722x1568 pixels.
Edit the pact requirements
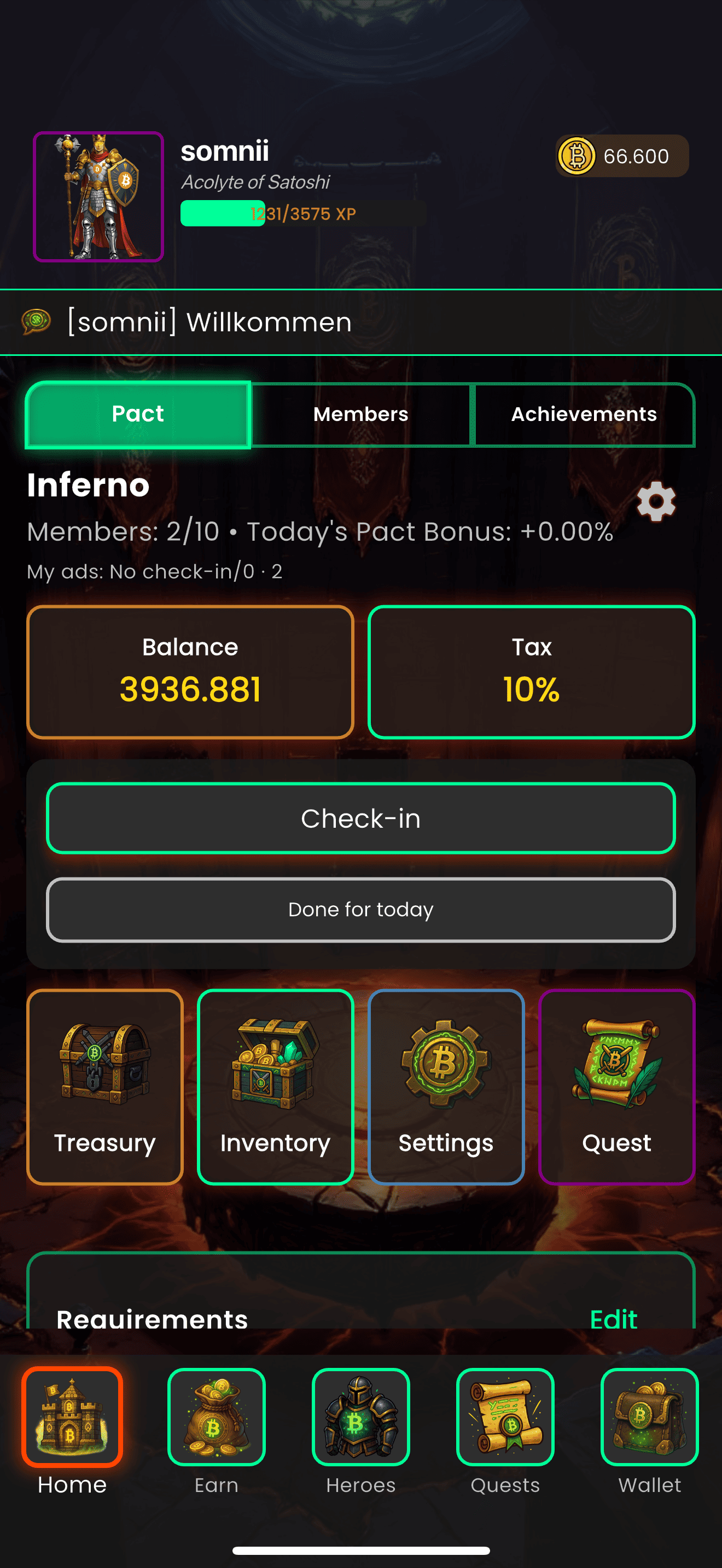click(613, 1319)
